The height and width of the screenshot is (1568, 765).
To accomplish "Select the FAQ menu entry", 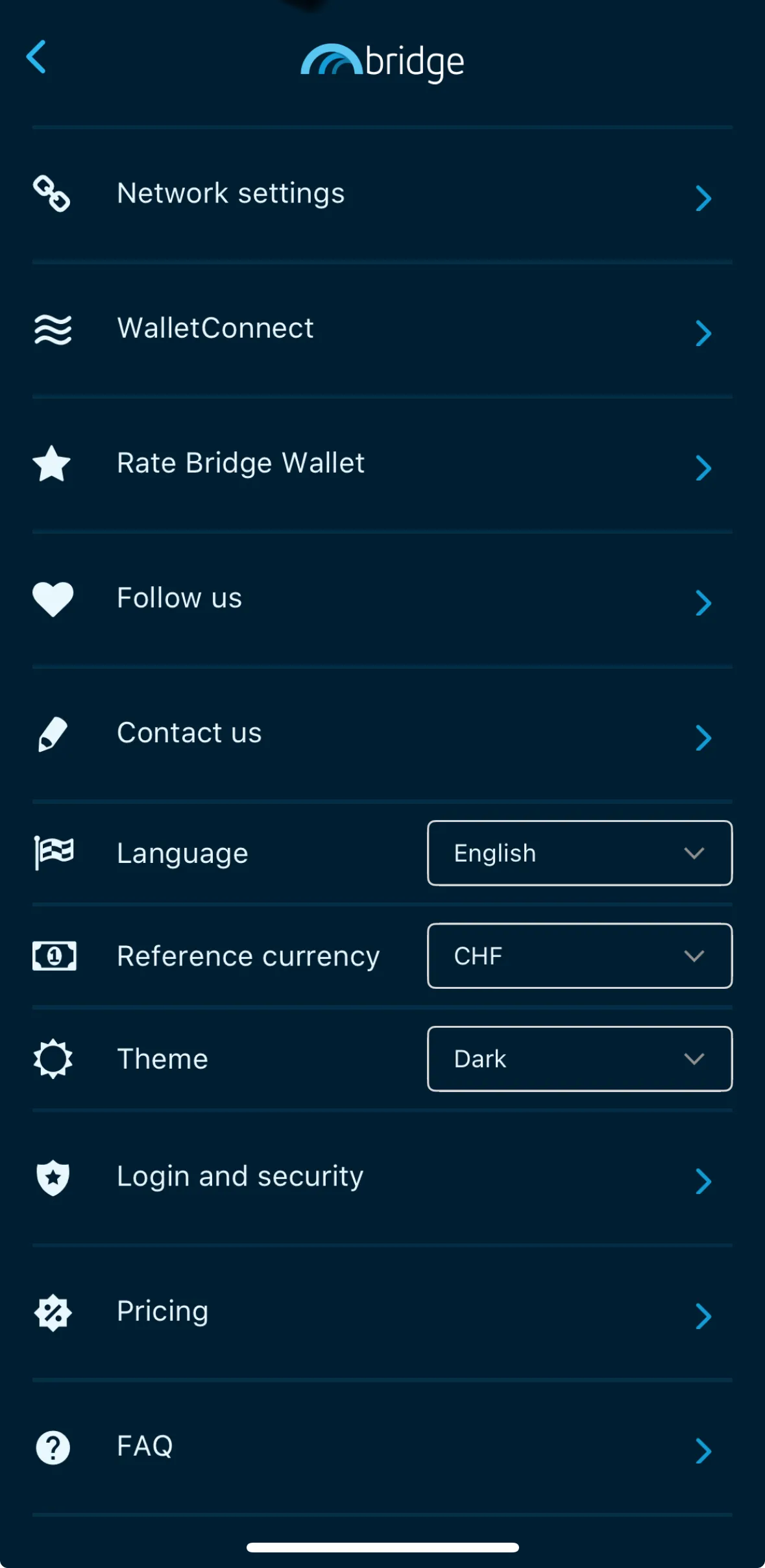I will 383,1447.
